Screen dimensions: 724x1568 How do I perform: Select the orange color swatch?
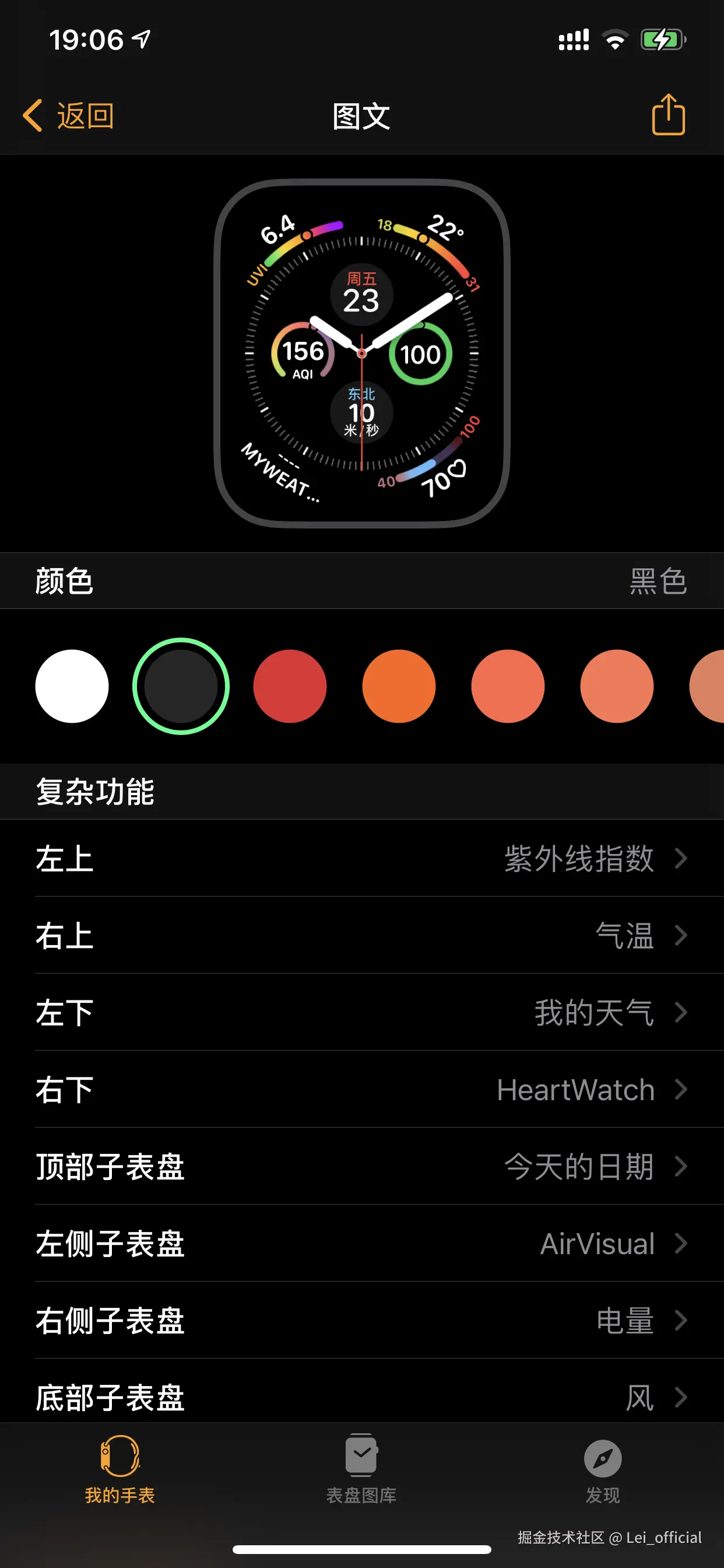[x=399, y=686]
